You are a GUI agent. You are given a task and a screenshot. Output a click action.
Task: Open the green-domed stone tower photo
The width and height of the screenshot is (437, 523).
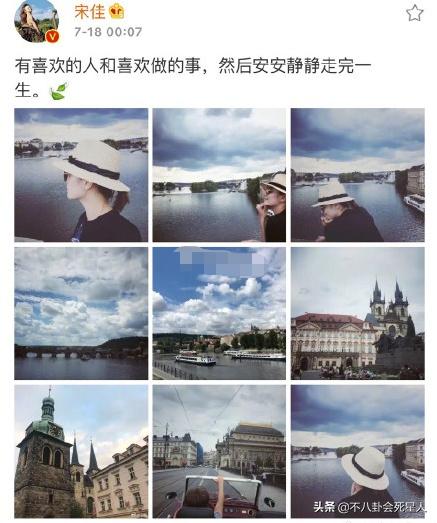81,451
